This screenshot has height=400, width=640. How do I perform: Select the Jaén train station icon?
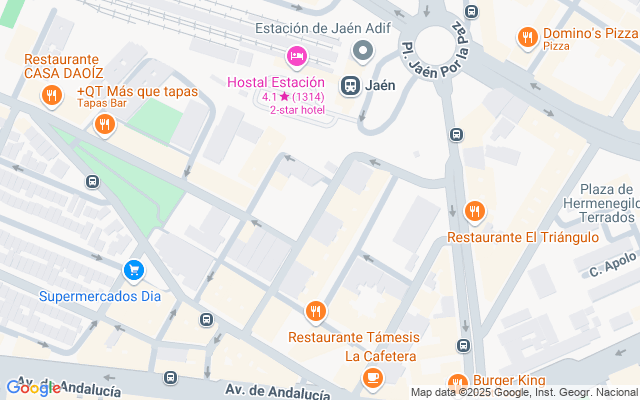coord(351,86)
